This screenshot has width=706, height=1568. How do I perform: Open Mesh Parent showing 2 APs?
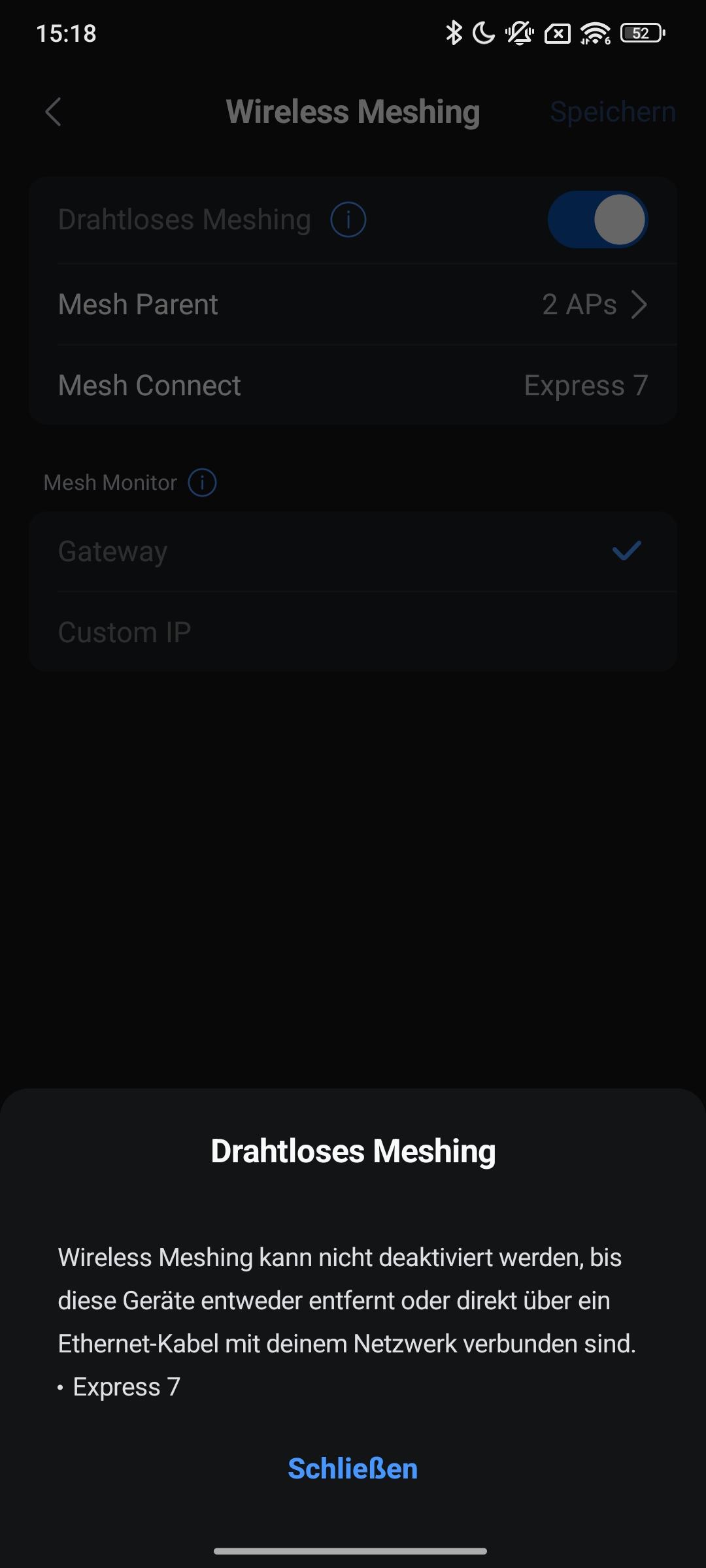[x=353, y=304]
